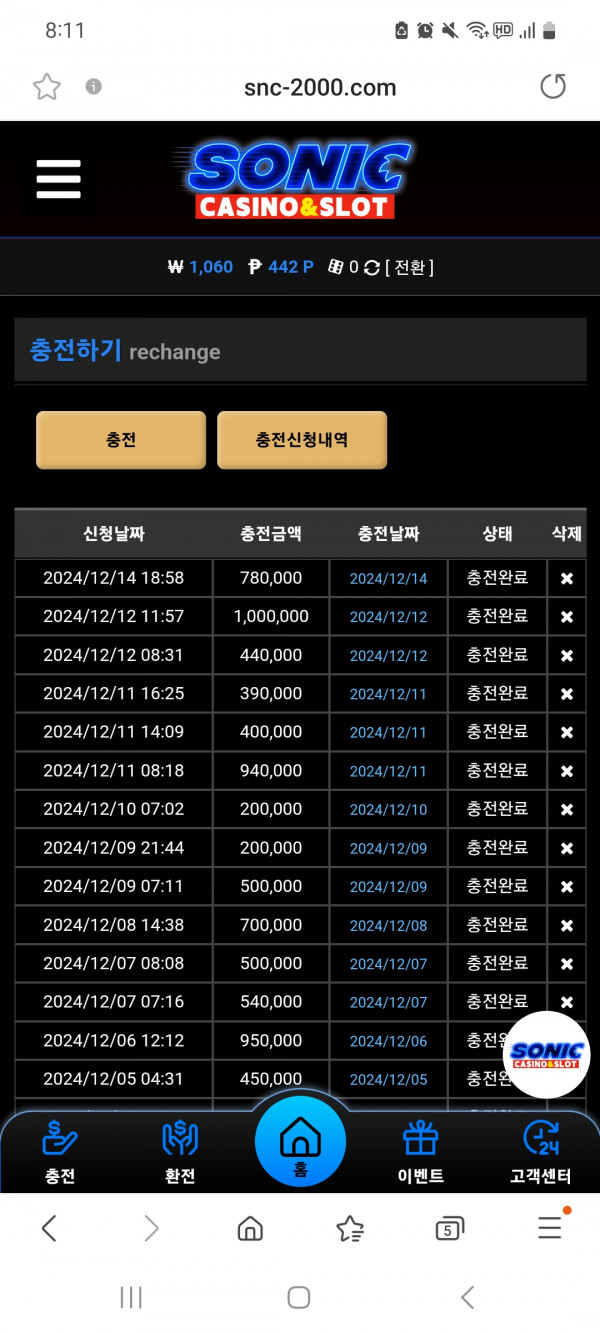Bookmark the page with the star icon
600x1333 pixels.
coord(47,87)
